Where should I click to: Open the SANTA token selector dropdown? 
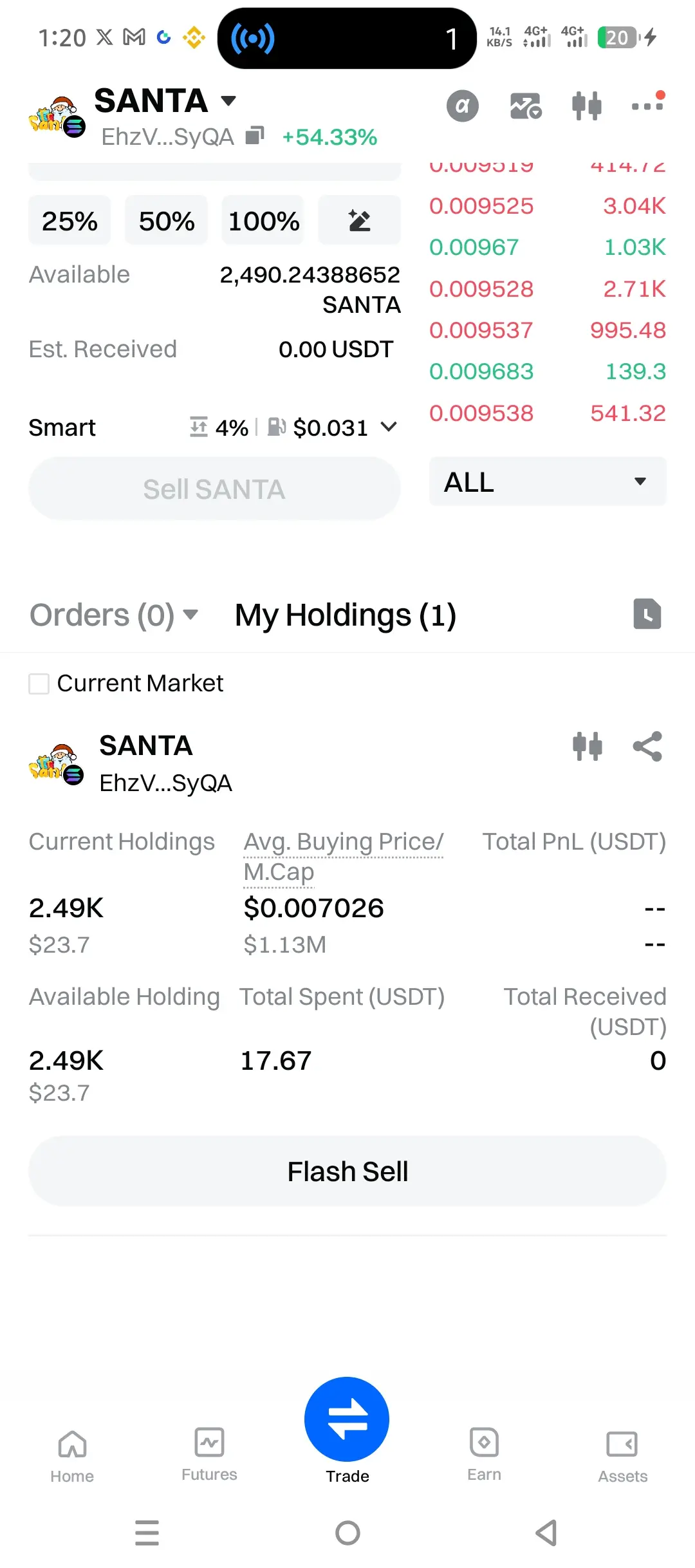point(228,101)
